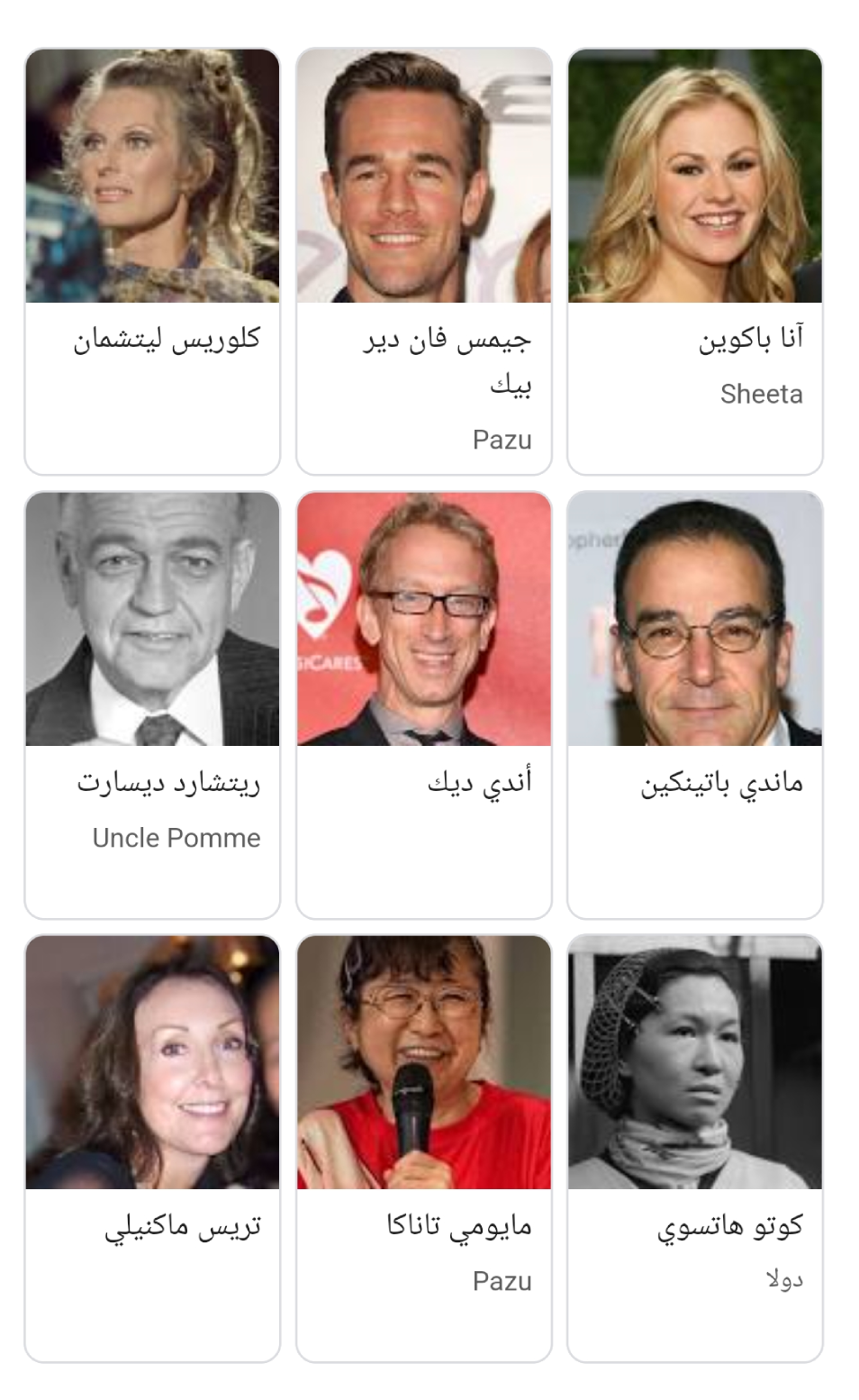
Task: Select the جيمس فان دير بيك cast card
Action: pyautogui.click(x=423, y=261)
